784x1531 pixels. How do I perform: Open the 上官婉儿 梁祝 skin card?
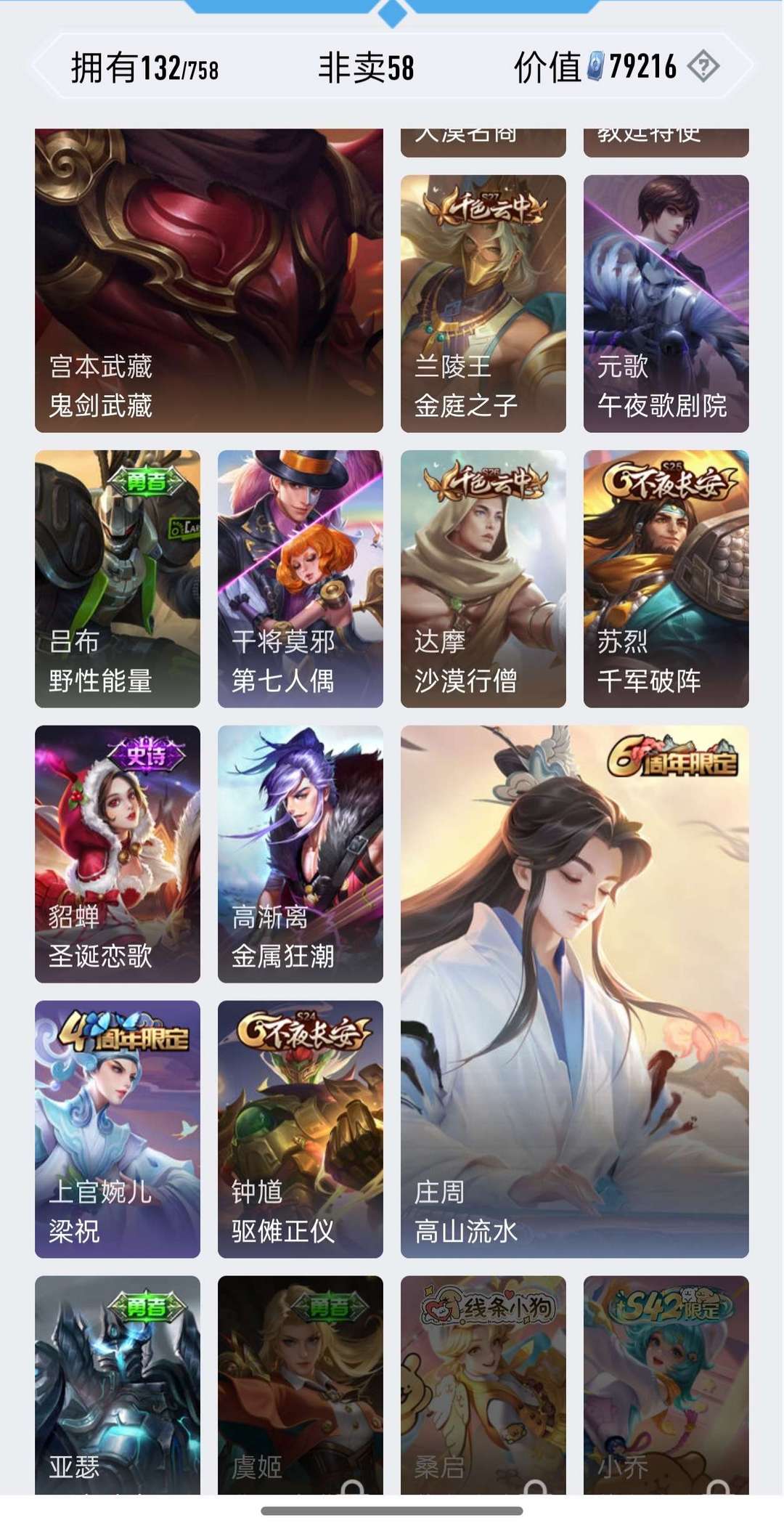tap(117, 1129)
